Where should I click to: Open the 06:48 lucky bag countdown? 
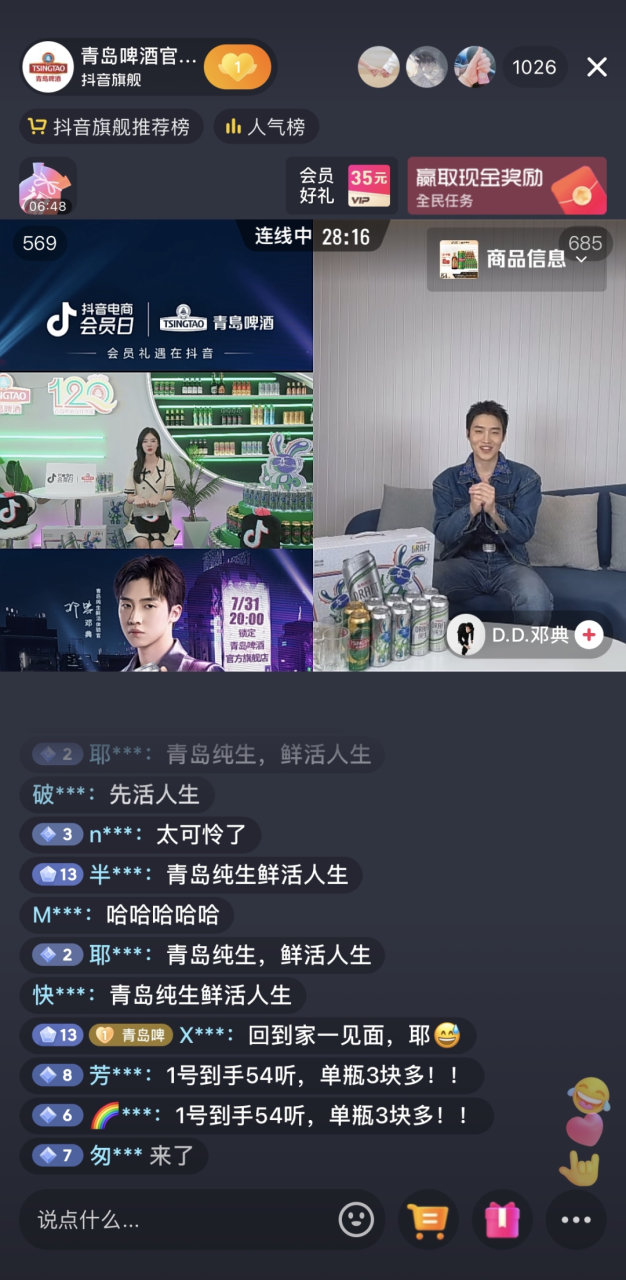point(47,186)
